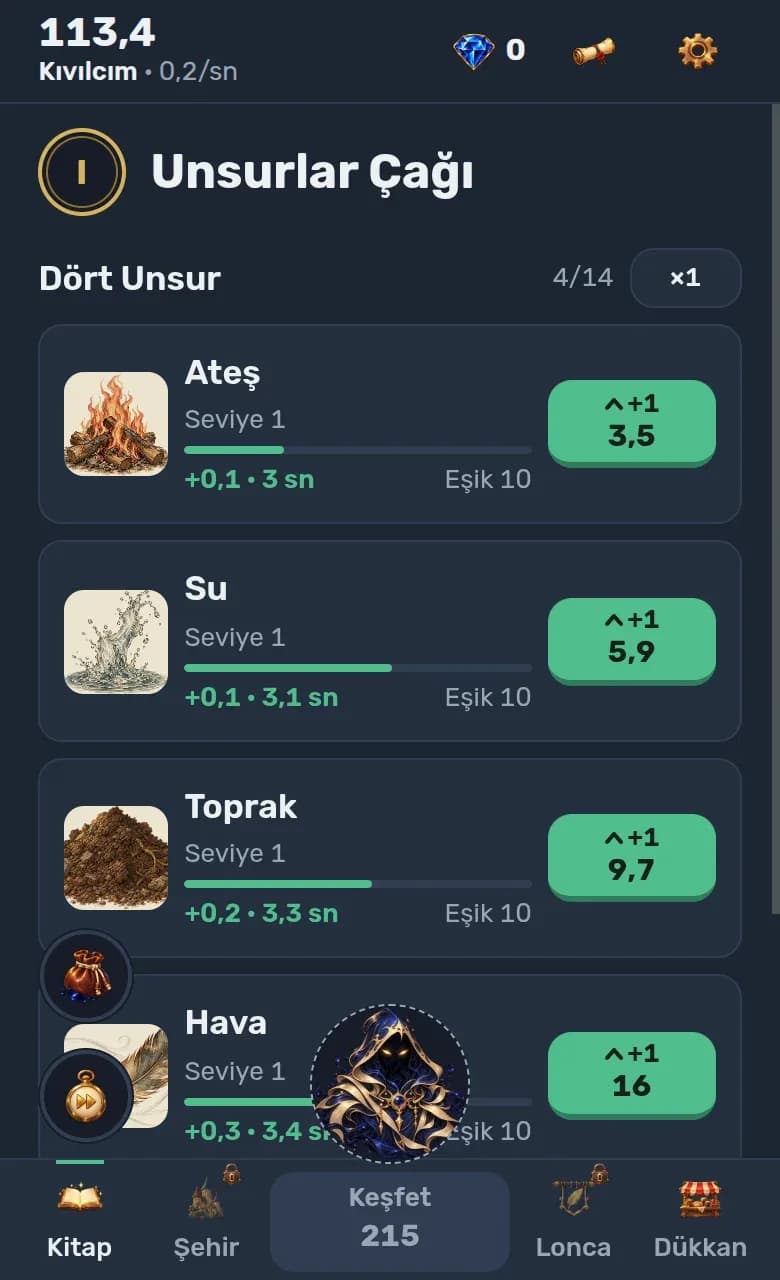Viewport: 780px width, 1280px height.
Task: Tap the era I badge
Action: [82, 172]
